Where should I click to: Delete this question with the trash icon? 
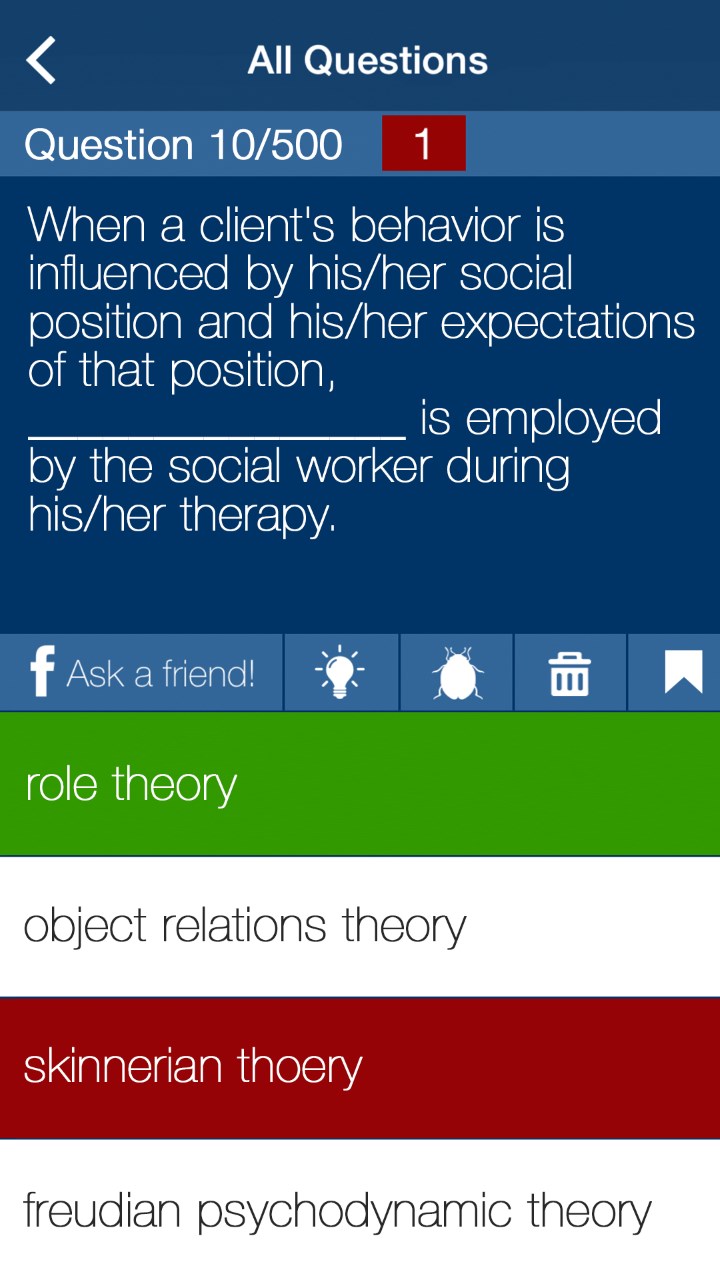click(570, 672)
